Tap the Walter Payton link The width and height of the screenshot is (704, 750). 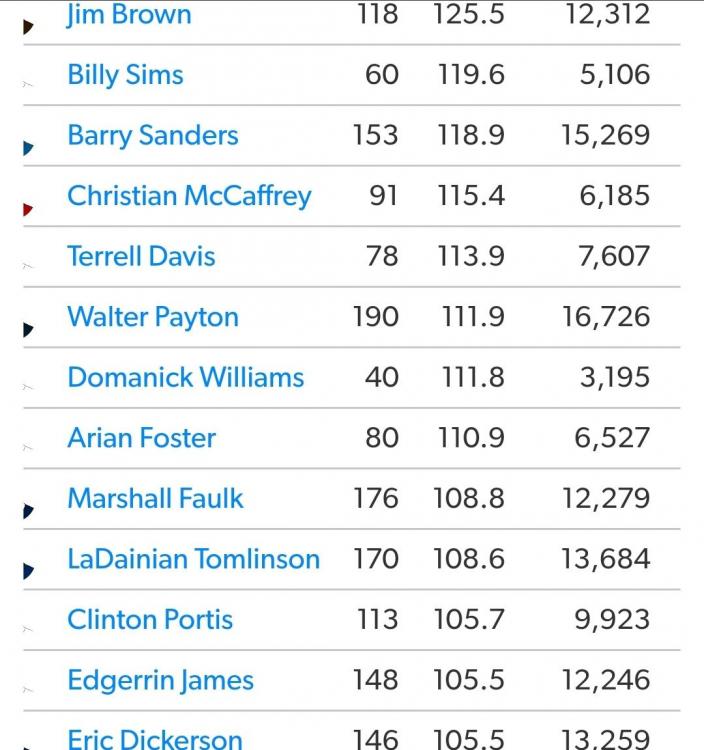(152, 318)
